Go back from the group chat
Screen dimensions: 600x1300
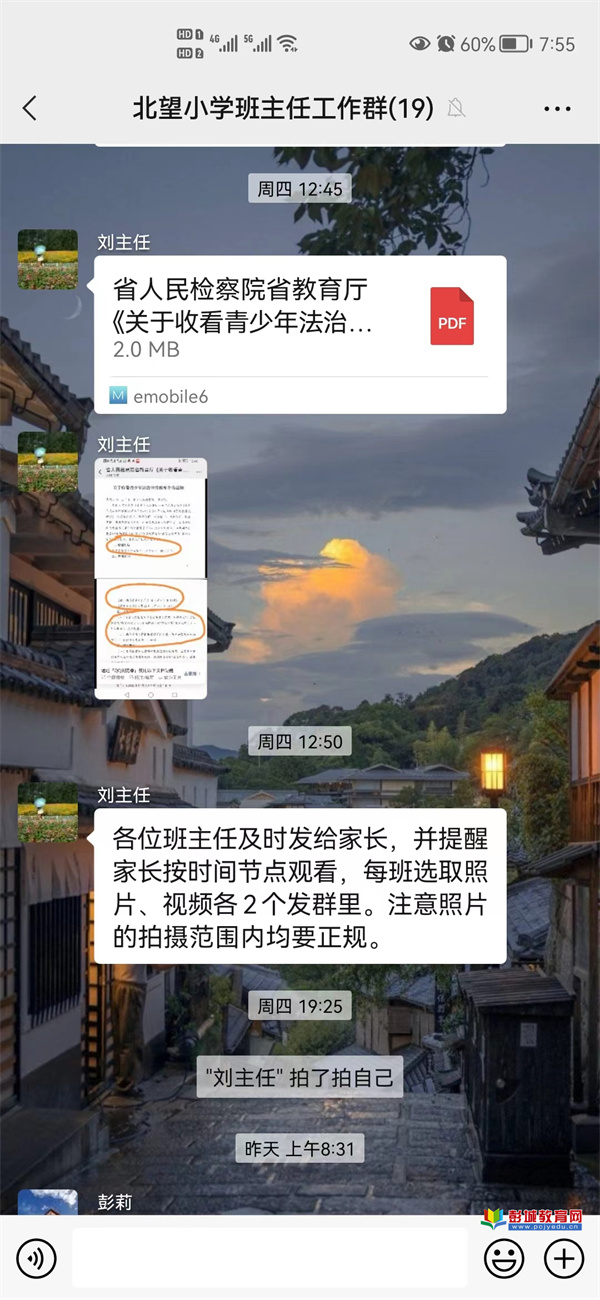30,108
